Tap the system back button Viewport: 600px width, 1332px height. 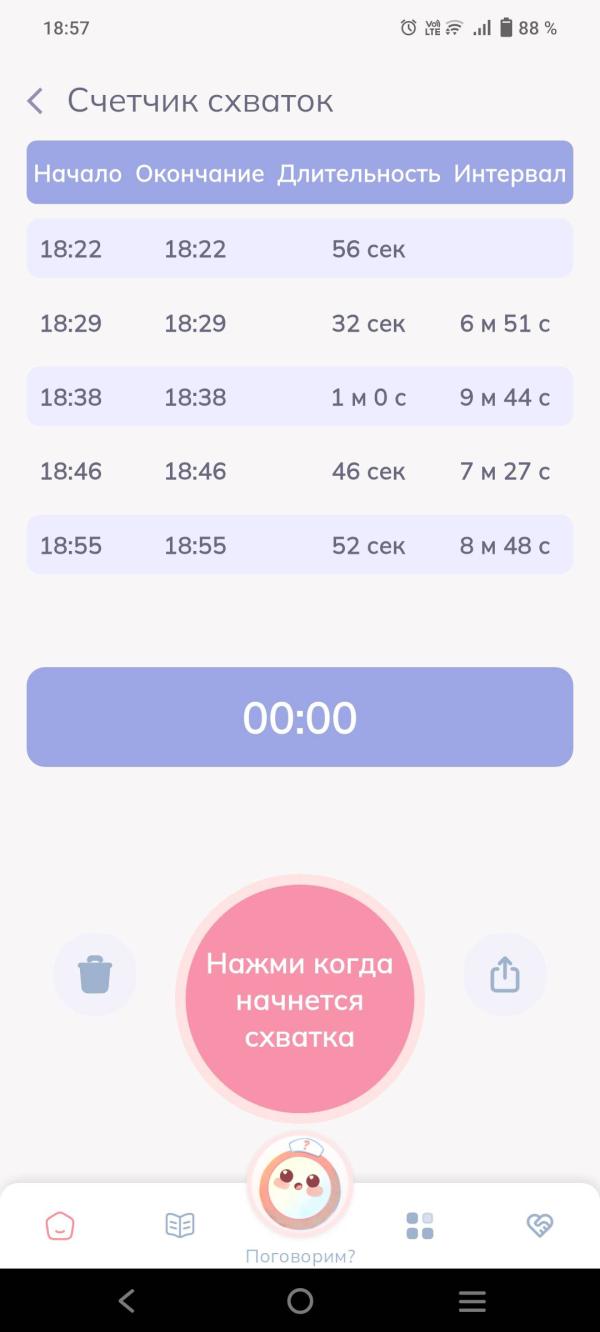tap(127, 1300)
